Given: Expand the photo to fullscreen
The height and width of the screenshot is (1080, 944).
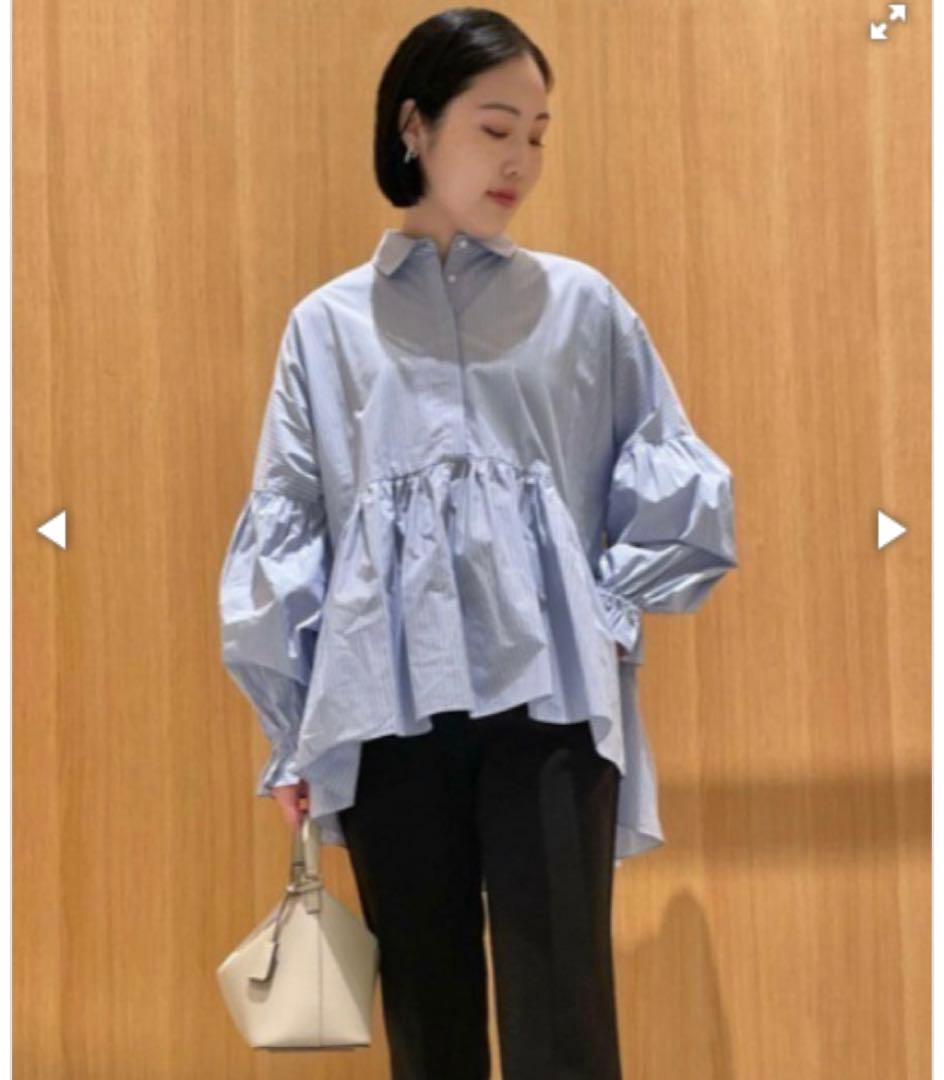Looking at the screenshot, I should (887, 22).
